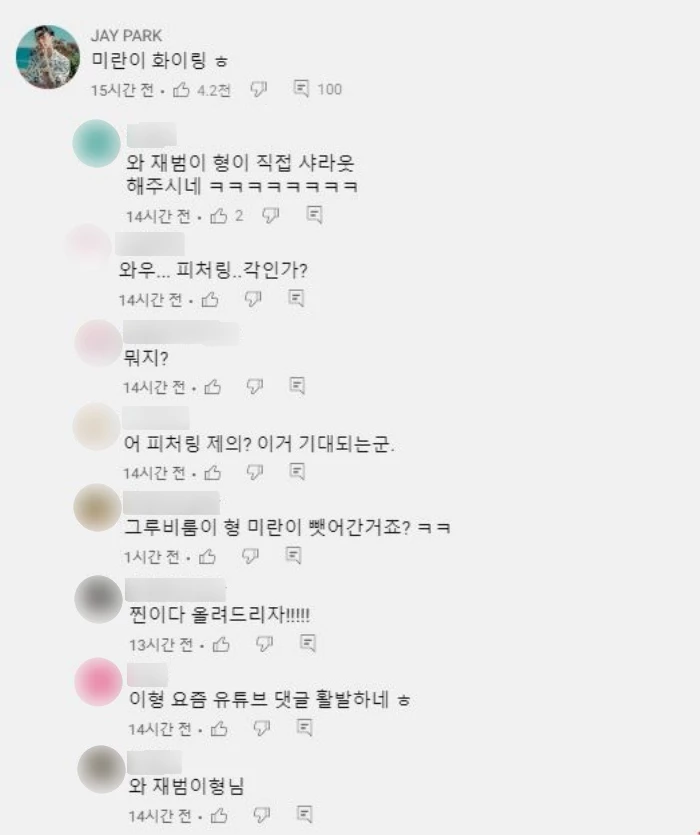
Task: Dislike JAY PARK's 미란이 화이팅 comment
Action: [259, 90]
